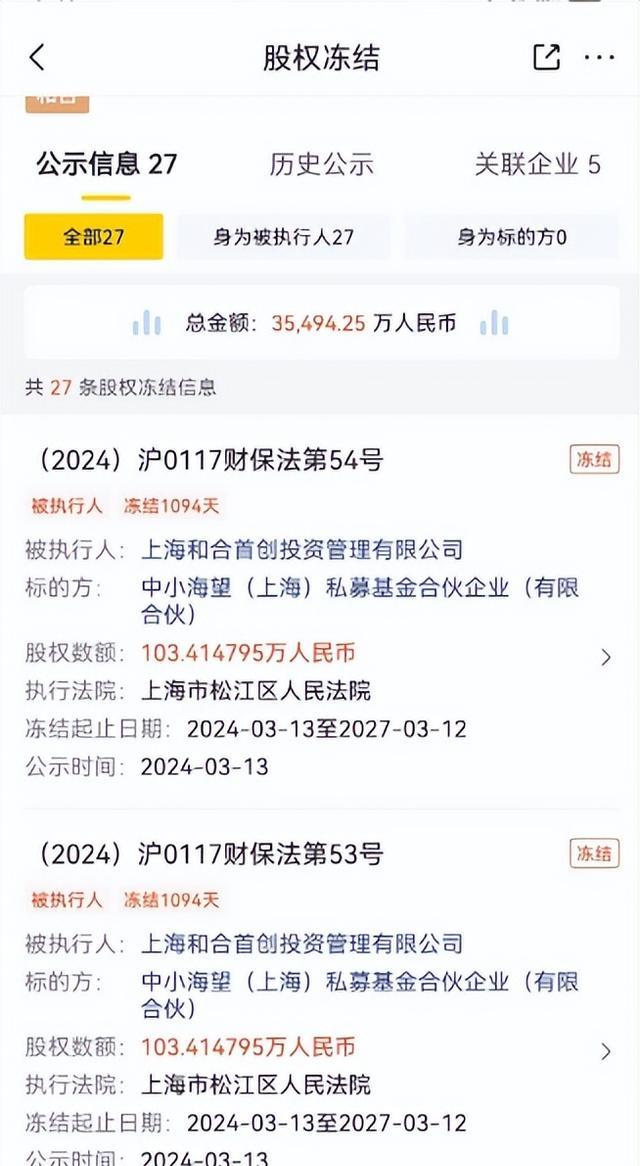640x1166 pixels.
Task: Filter by 身为被执行人27
Action: [x=283, y=236]
